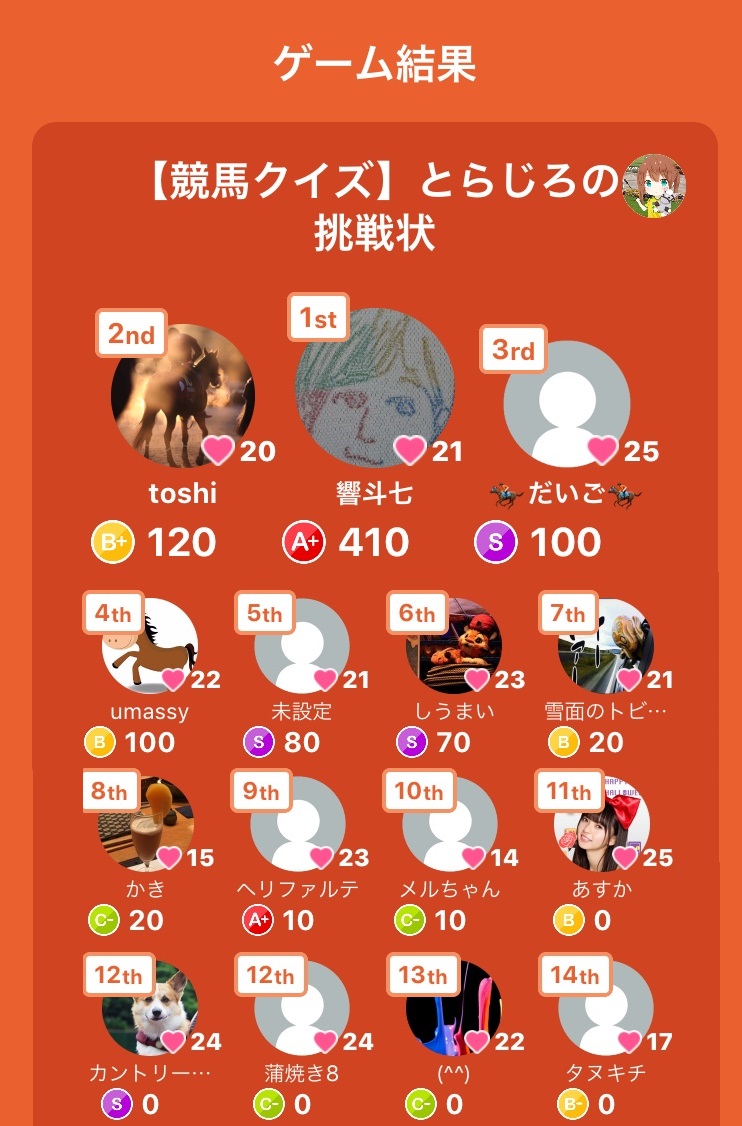Viewport: 742px width, 1126px height.
Task: Tap the host avatar beside the quiz title
Action: point(654,187)
